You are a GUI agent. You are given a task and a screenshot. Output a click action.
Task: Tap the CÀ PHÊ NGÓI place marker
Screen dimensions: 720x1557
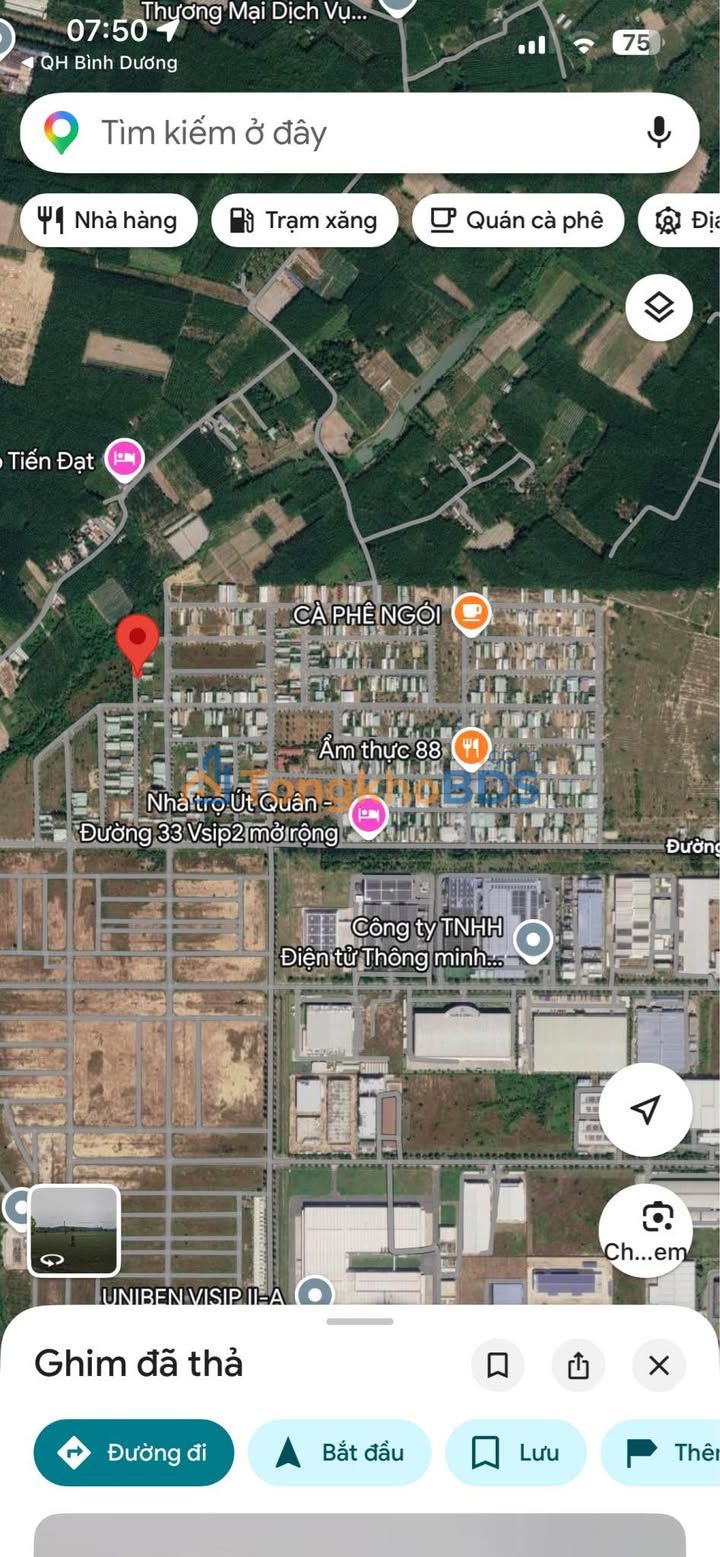pyautogui.click(x=471, y=614)
